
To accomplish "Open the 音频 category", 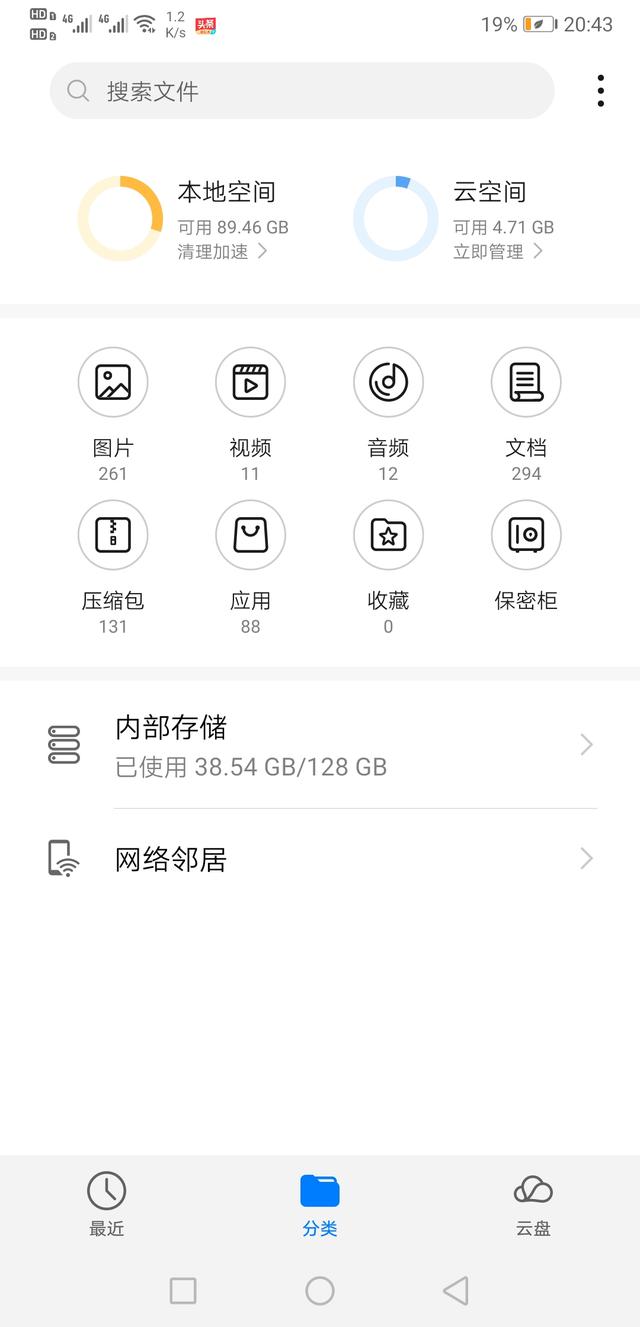I will [x=388, y=382].
